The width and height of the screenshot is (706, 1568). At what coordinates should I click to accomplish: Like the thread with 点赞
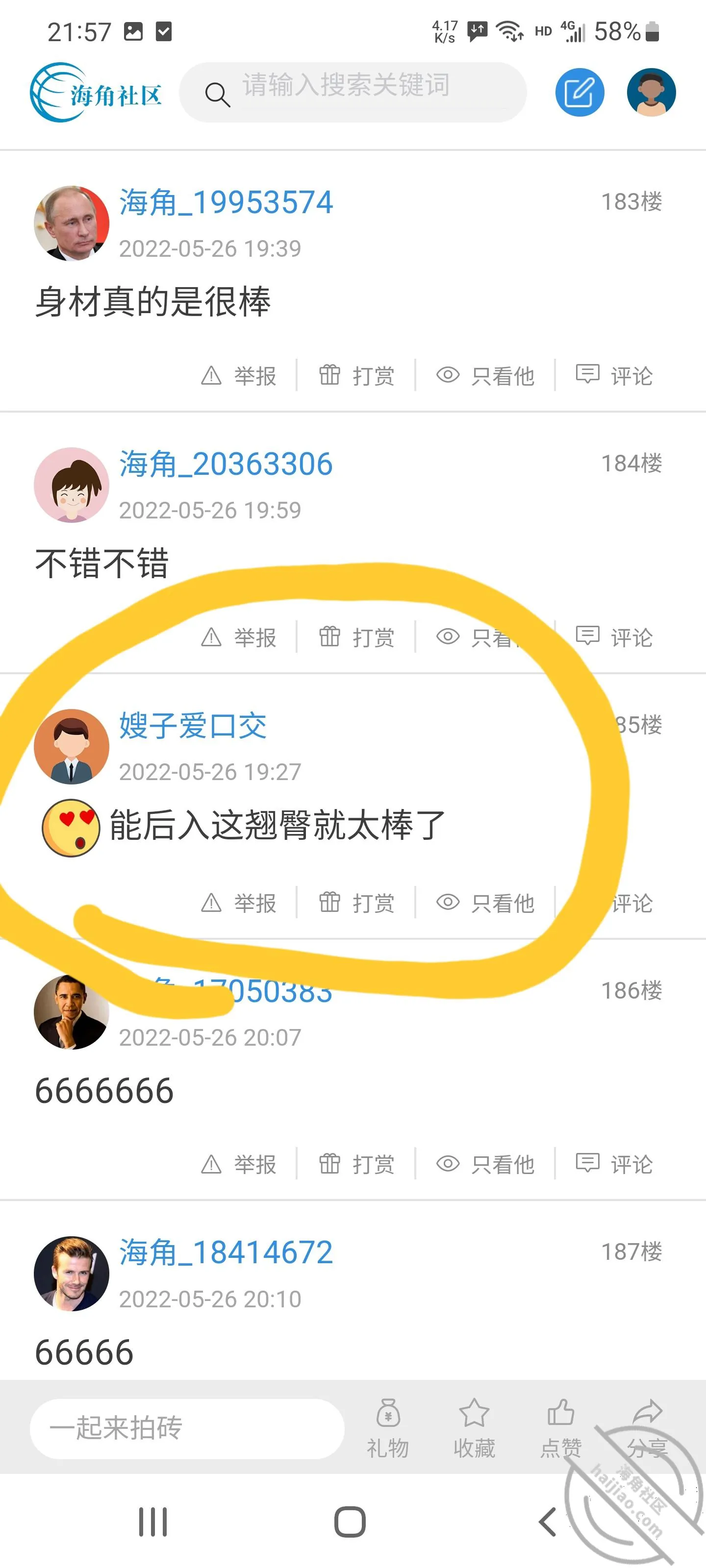tap(560, 1428)
